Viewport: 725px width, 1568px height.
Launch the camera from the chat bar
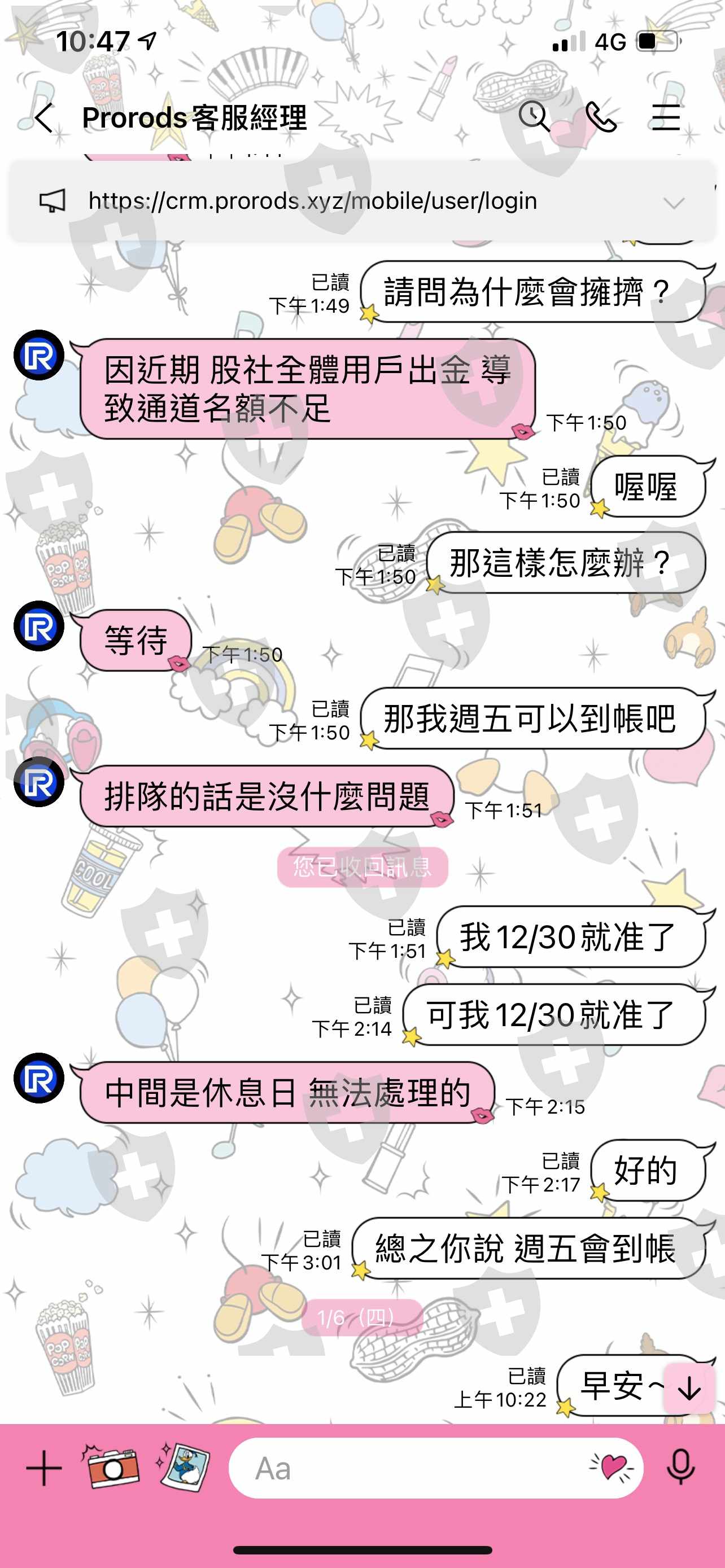(110, 1467)
